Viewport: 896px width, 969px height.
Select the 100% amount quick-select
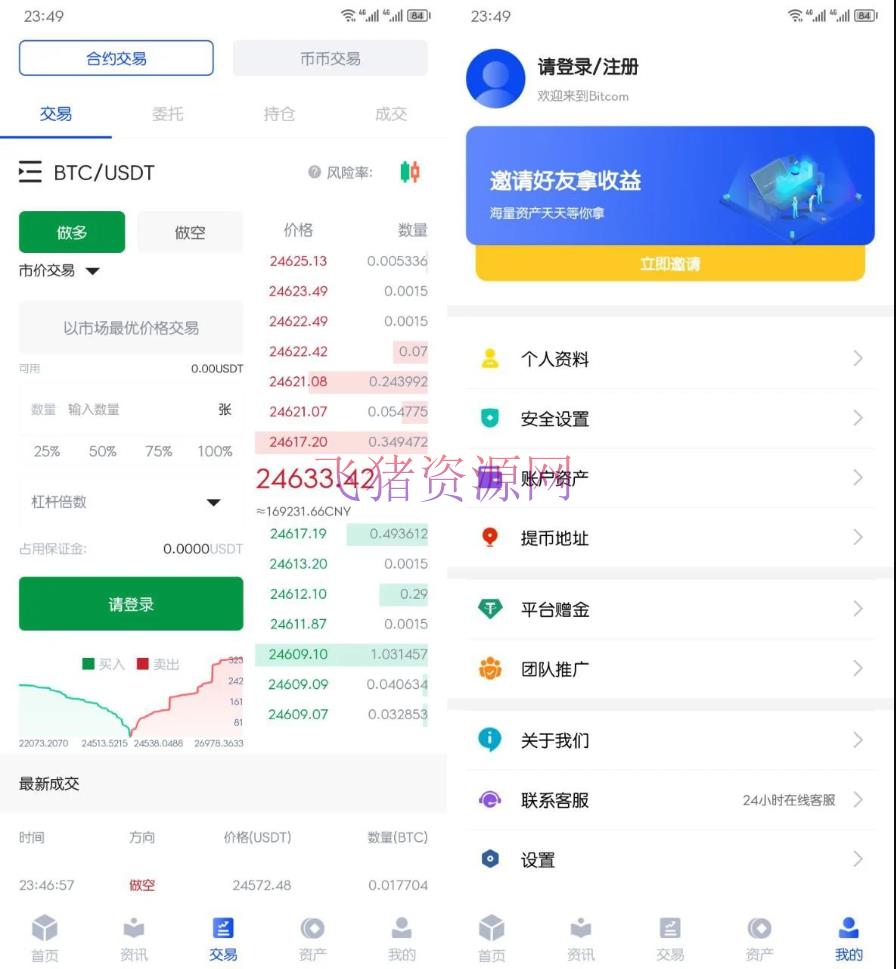click(214, 451)
